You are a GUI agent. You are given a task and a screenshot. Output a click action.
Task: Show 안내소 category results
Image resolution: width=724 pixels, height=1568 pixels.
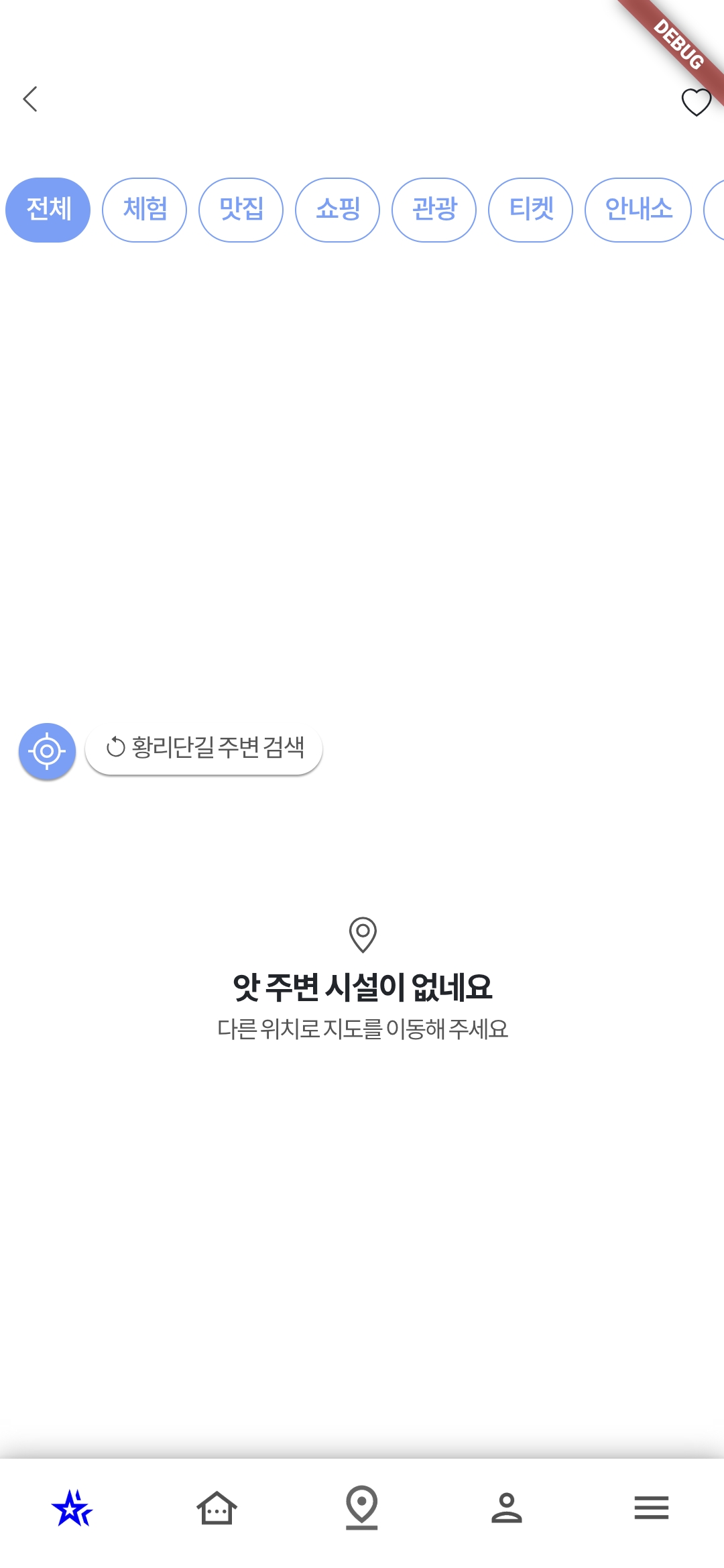(638, 210)
